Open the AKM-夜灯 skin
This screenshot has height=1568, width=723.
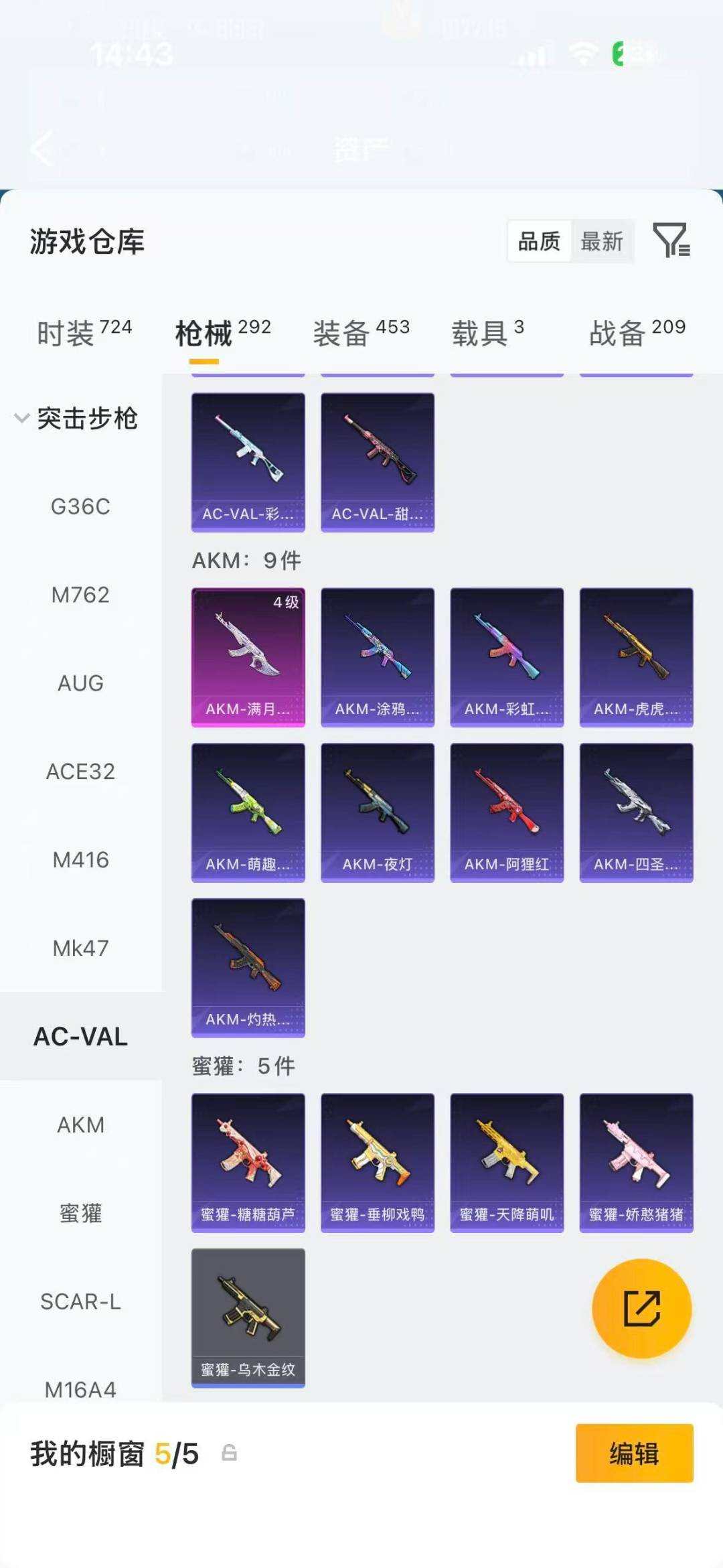[x=378, y=812]
